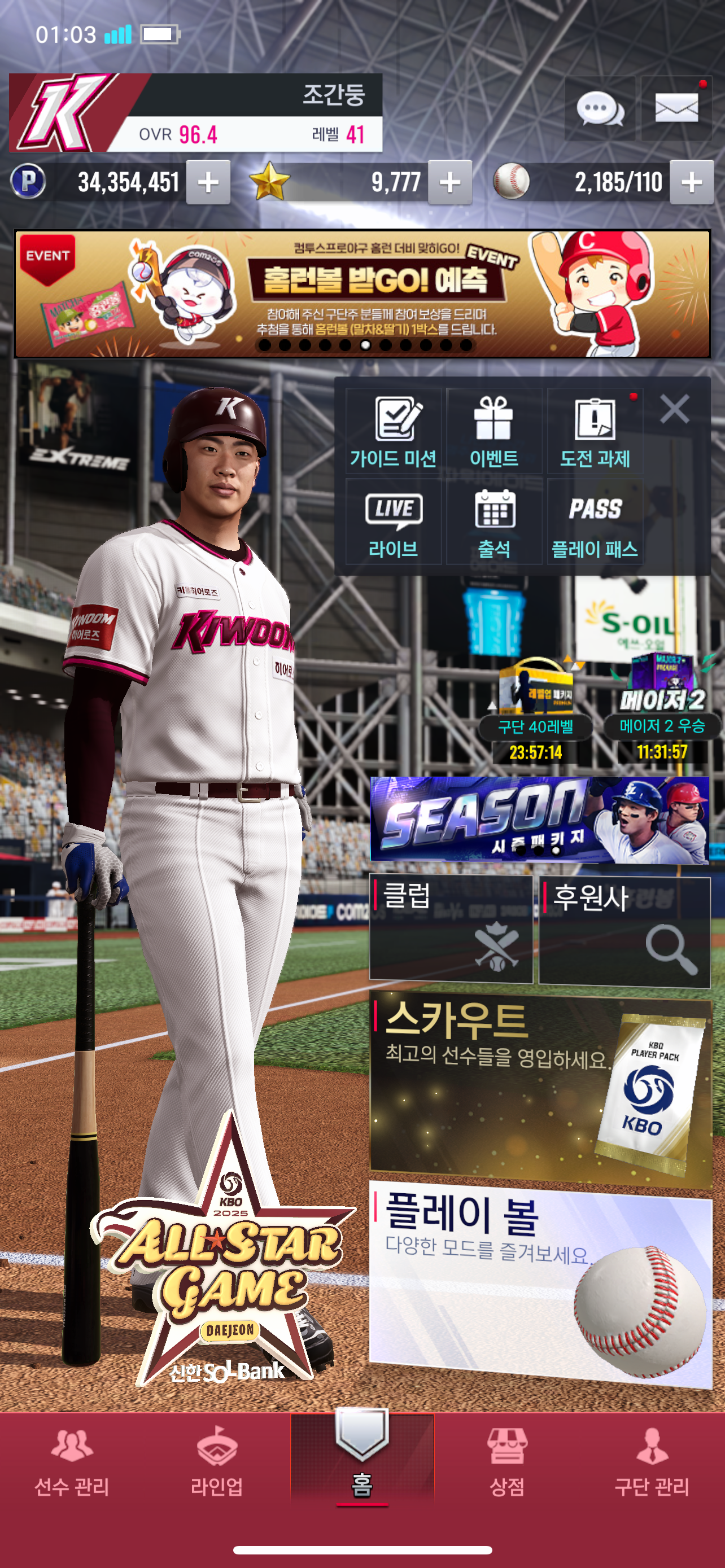Open 가이드 미션

pos(393,431)
